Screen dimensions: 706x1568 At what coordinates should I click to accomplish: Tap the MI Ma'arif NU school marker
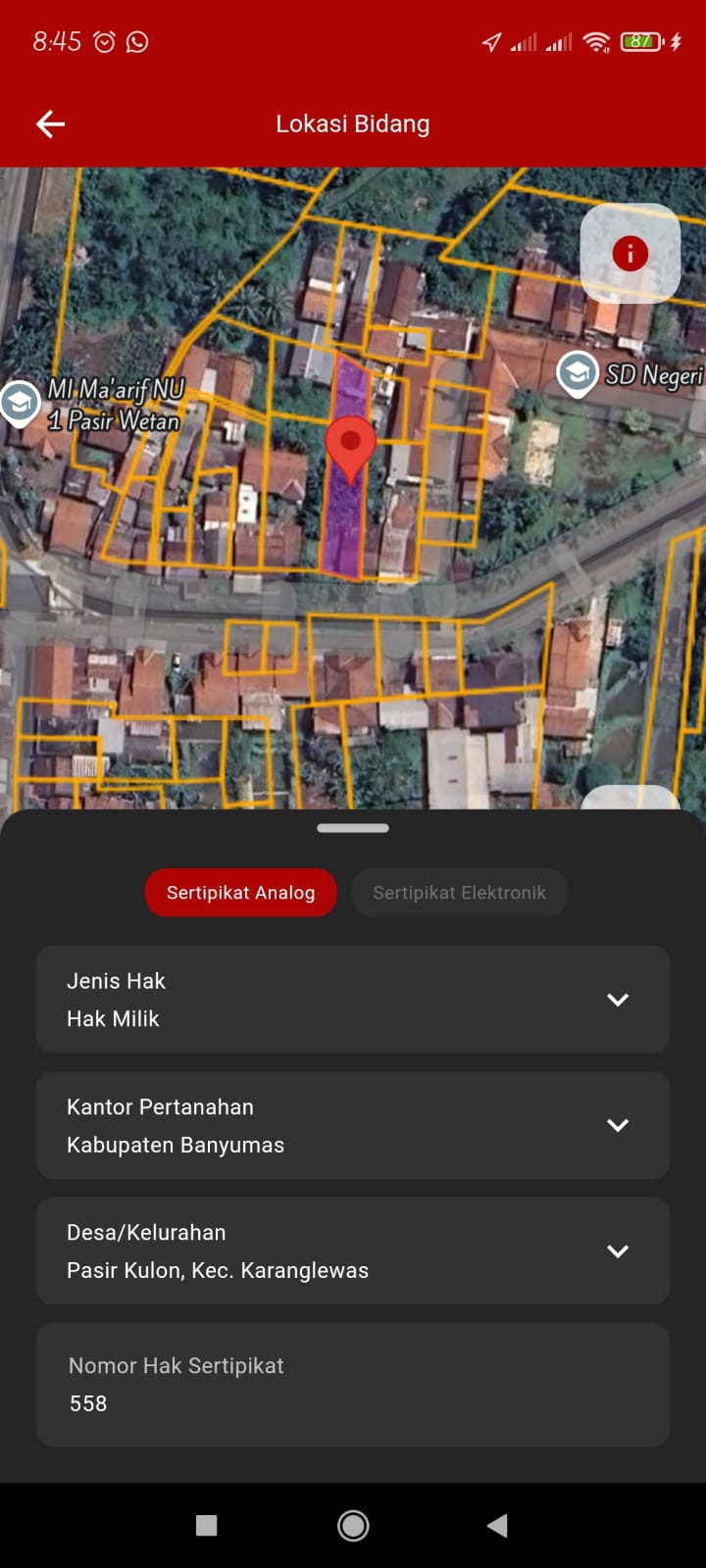[20, 402]
